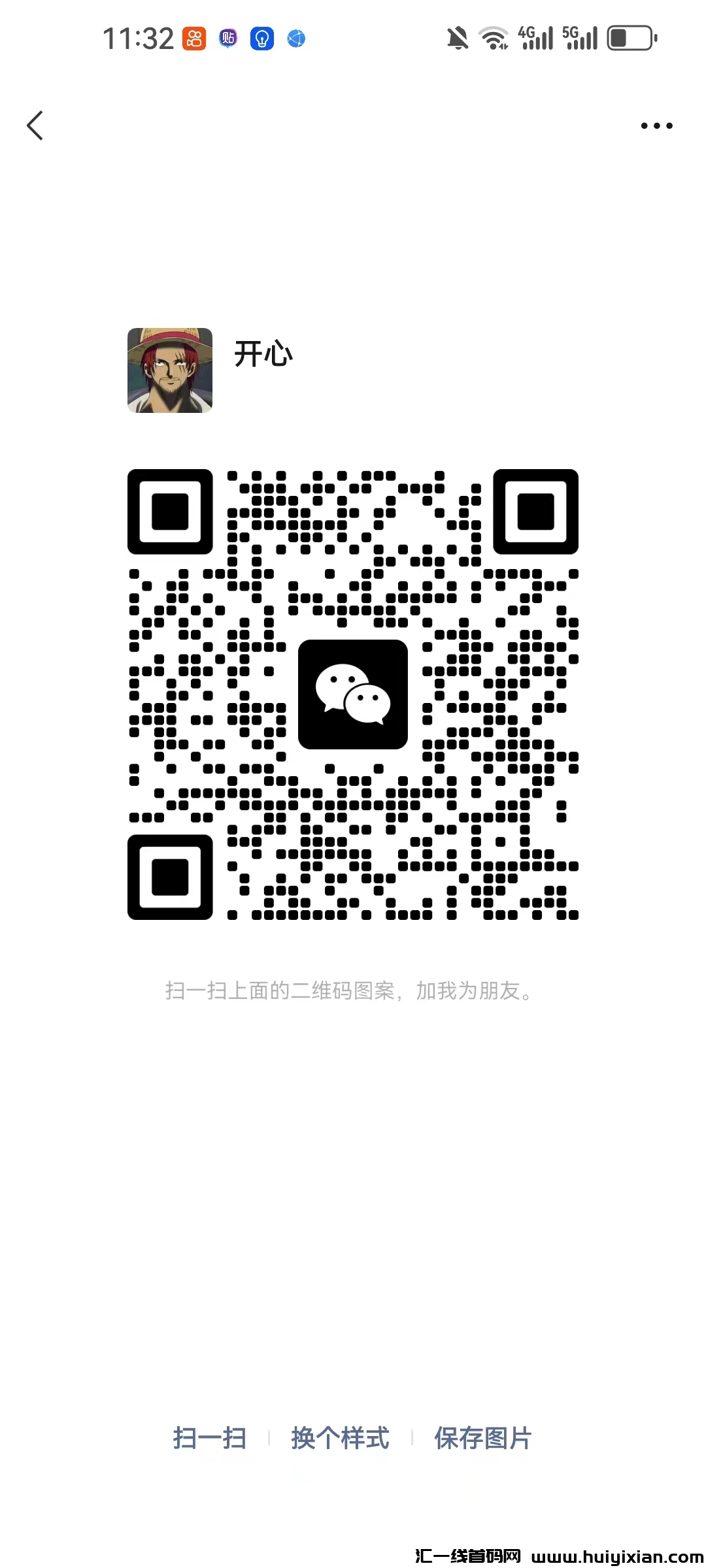This screenshot has height=1568, width=706.
Task: Tap the blue globe browser icon
Action: coord(296,37)
